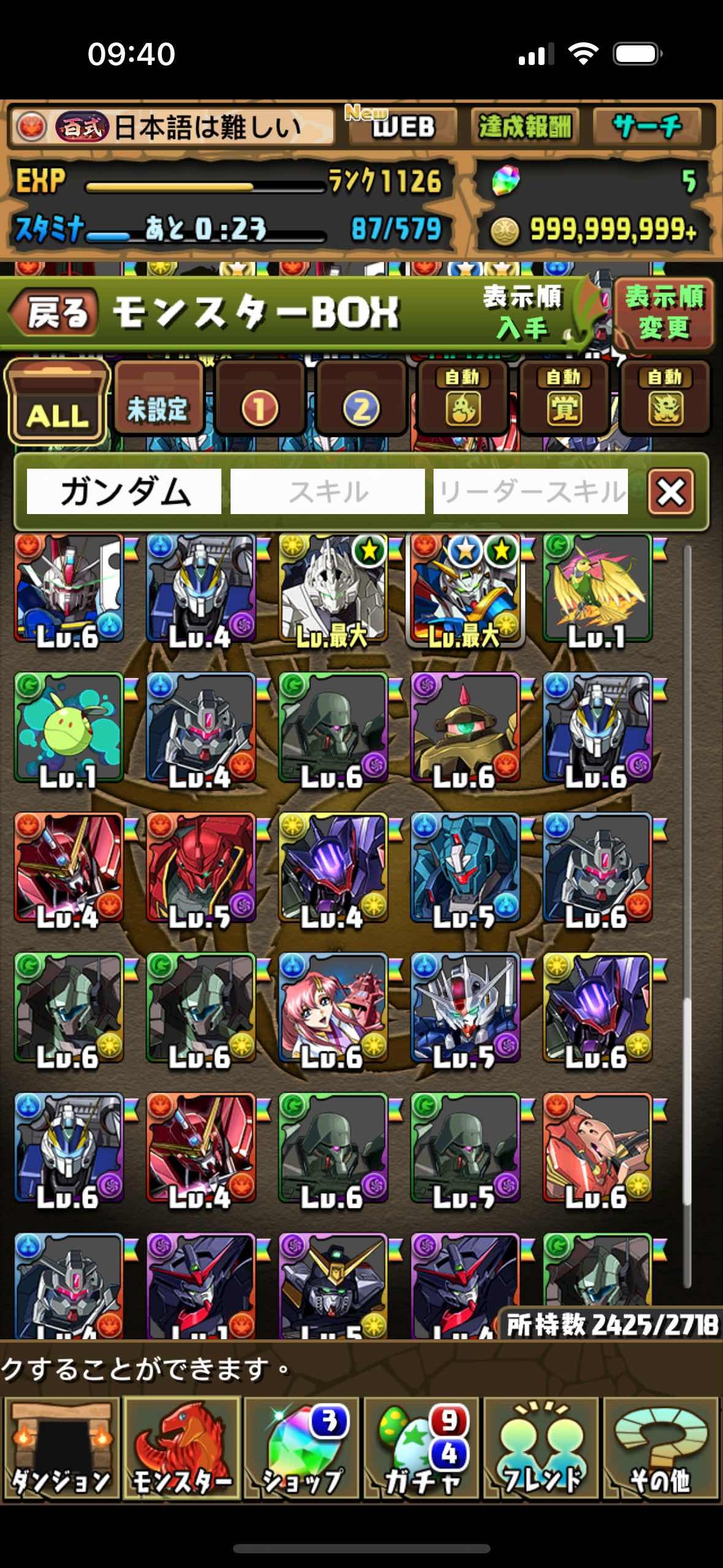This screenshot has height=1568, width=723.
Task: Select the ALL box tab
Action: pos(57,401)
